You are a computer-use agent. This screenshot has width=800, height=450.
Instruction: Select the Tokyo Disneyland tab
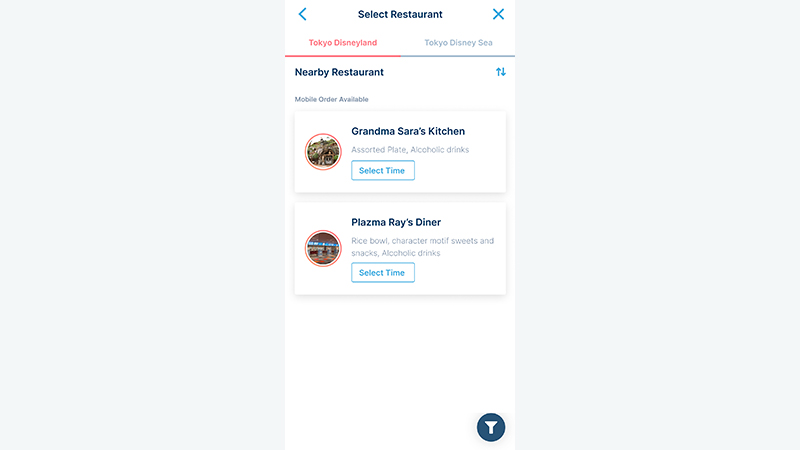(x=342, y=43)
